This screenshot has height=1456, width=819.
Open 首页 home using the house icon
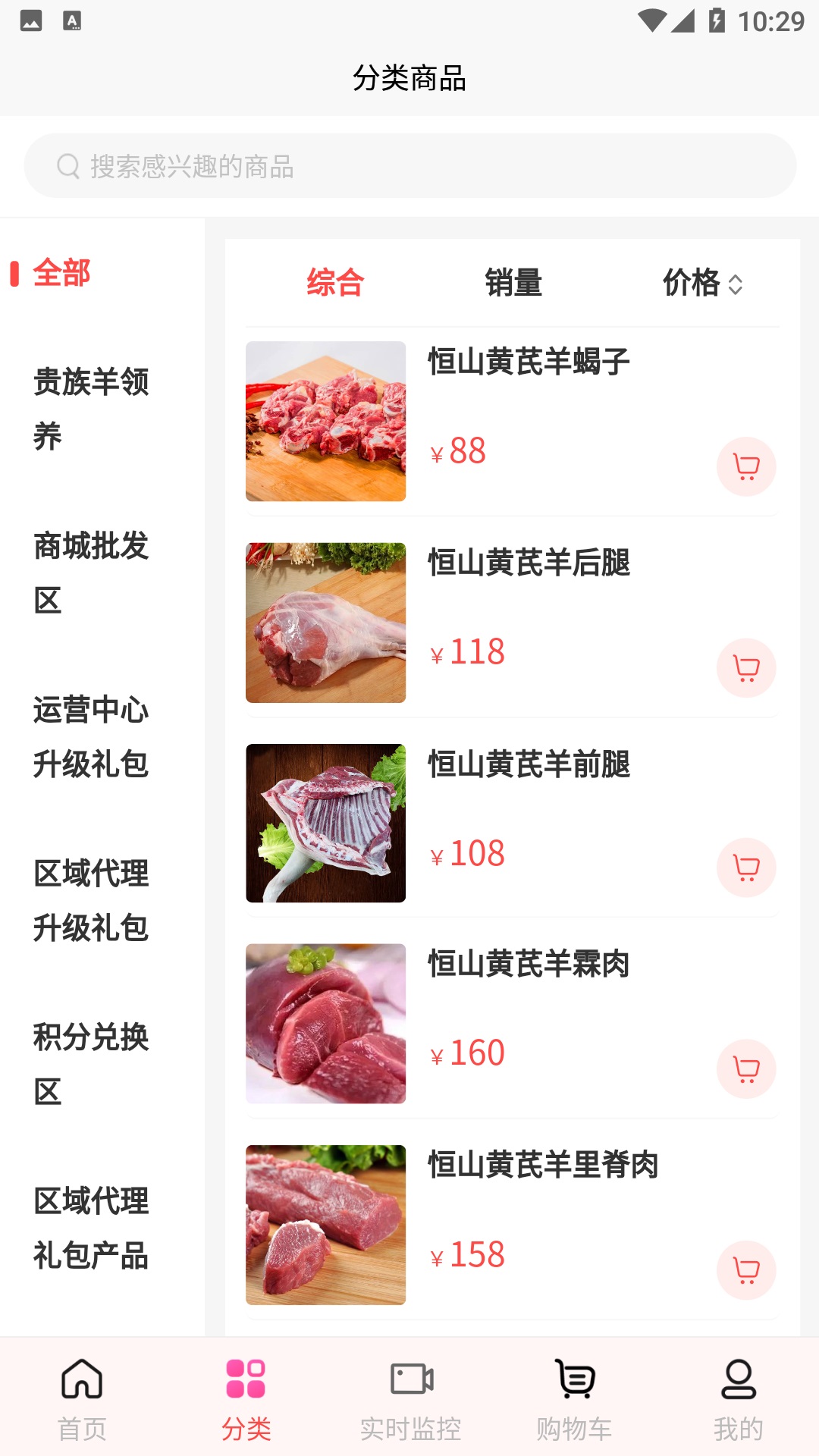click(x=82, y=1399)
